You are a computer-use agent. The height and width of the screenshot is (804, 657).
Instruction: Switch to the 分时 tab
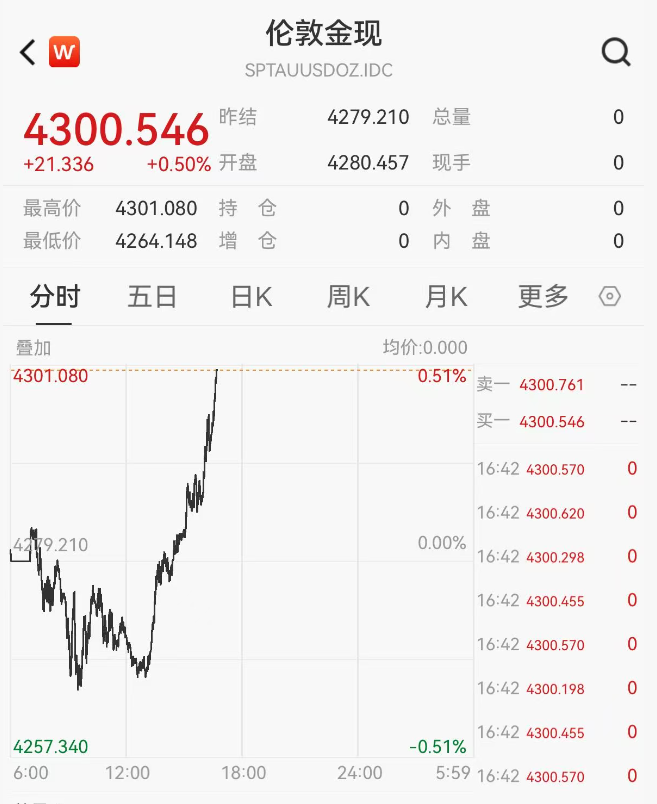pyautogui.click(x=54, y=297)
